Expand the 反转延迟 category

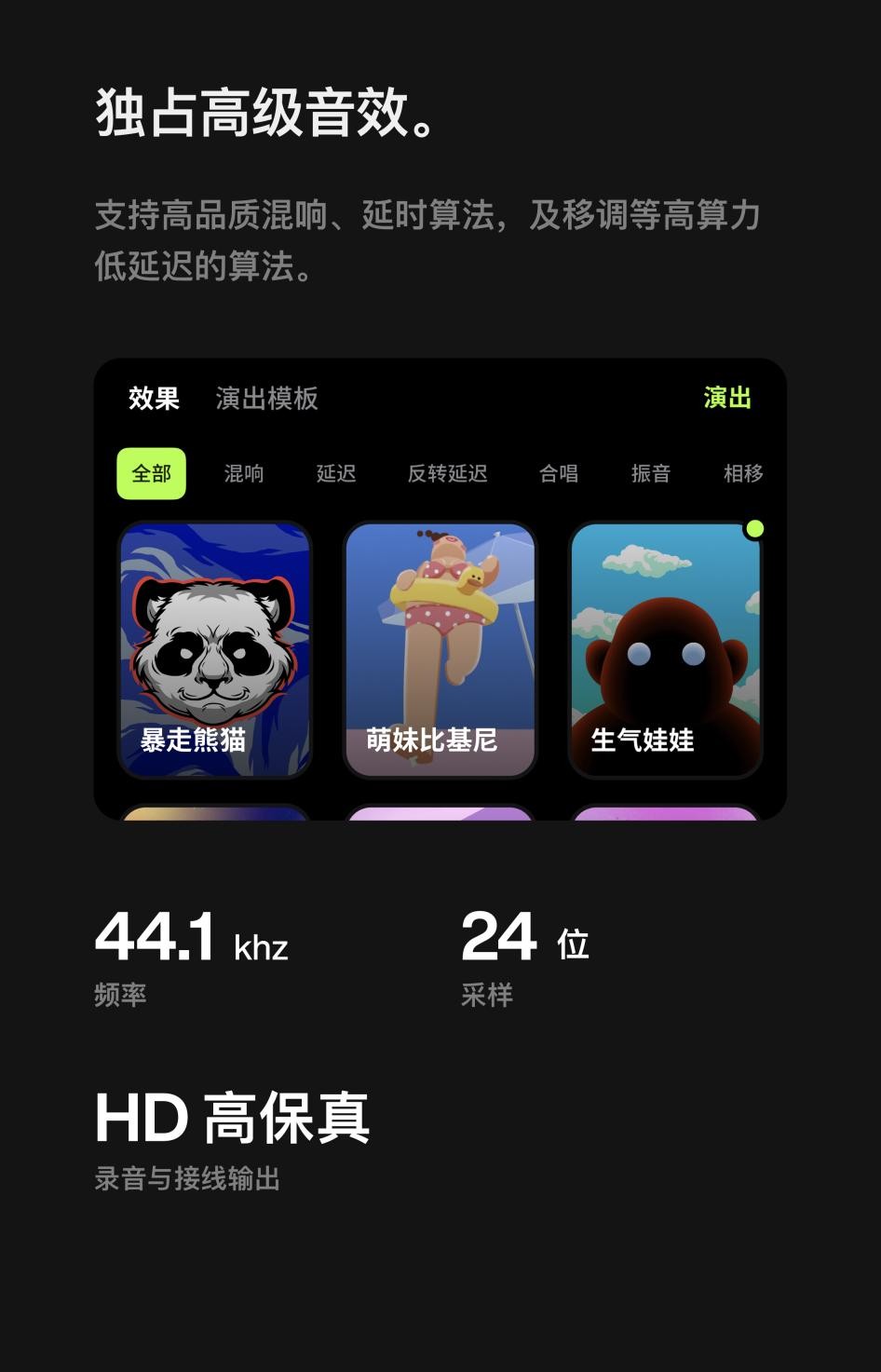point(448,474)
